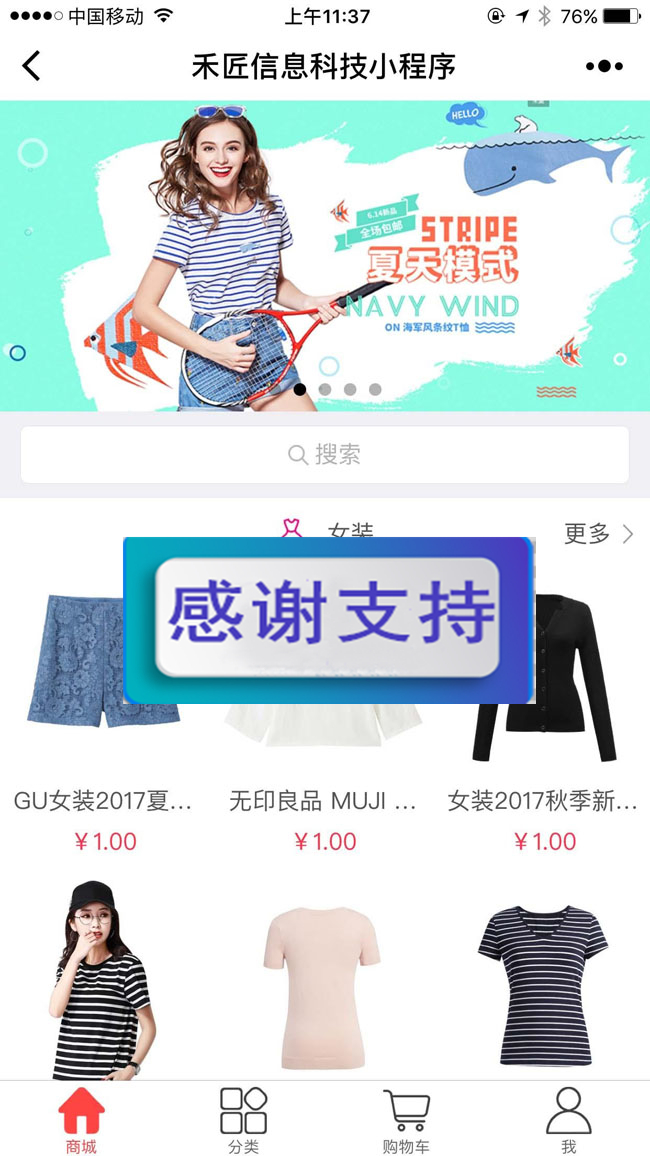Go to the 我 profile tab

568,1120
